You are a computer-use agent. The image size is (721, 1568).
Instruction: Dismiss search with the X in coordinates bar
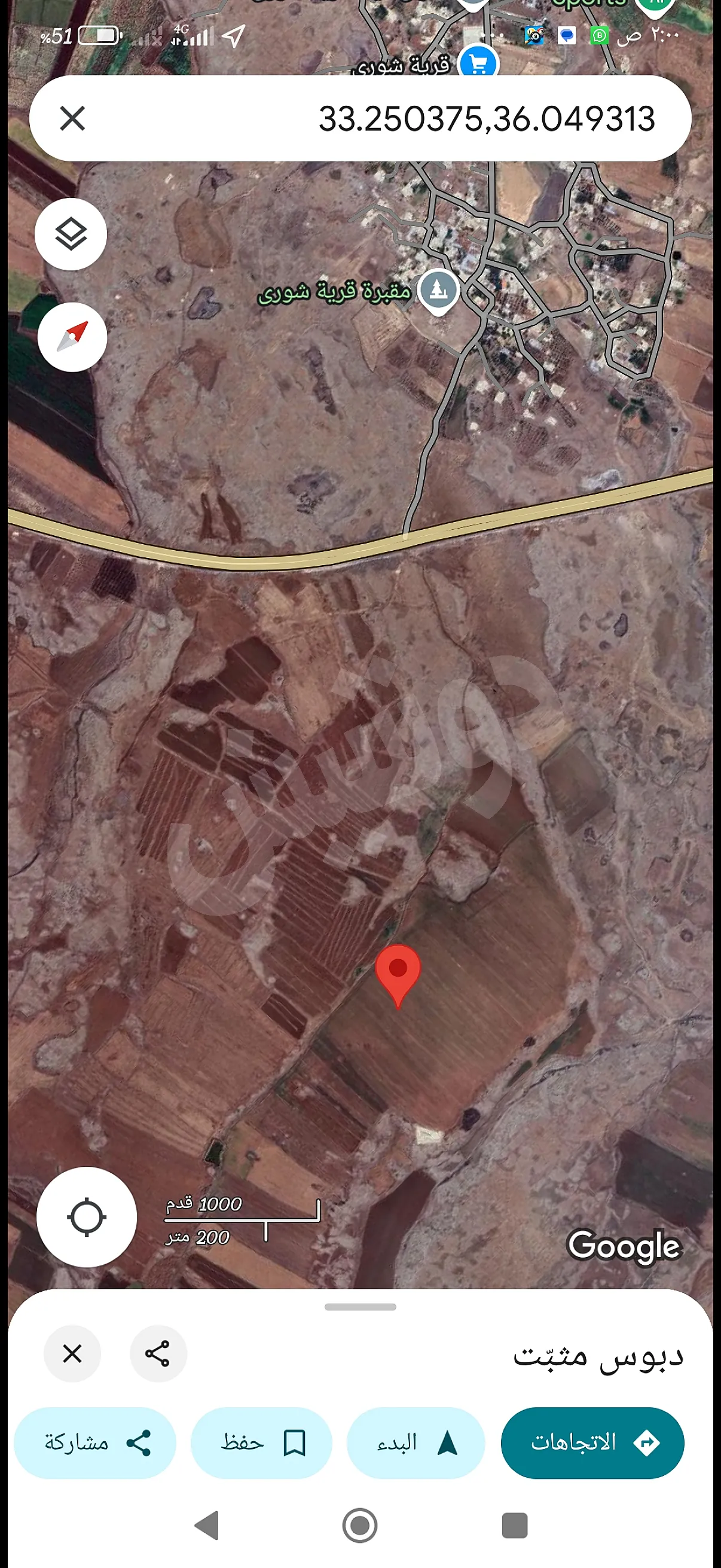pyautogui.click(x=74, y=120)
